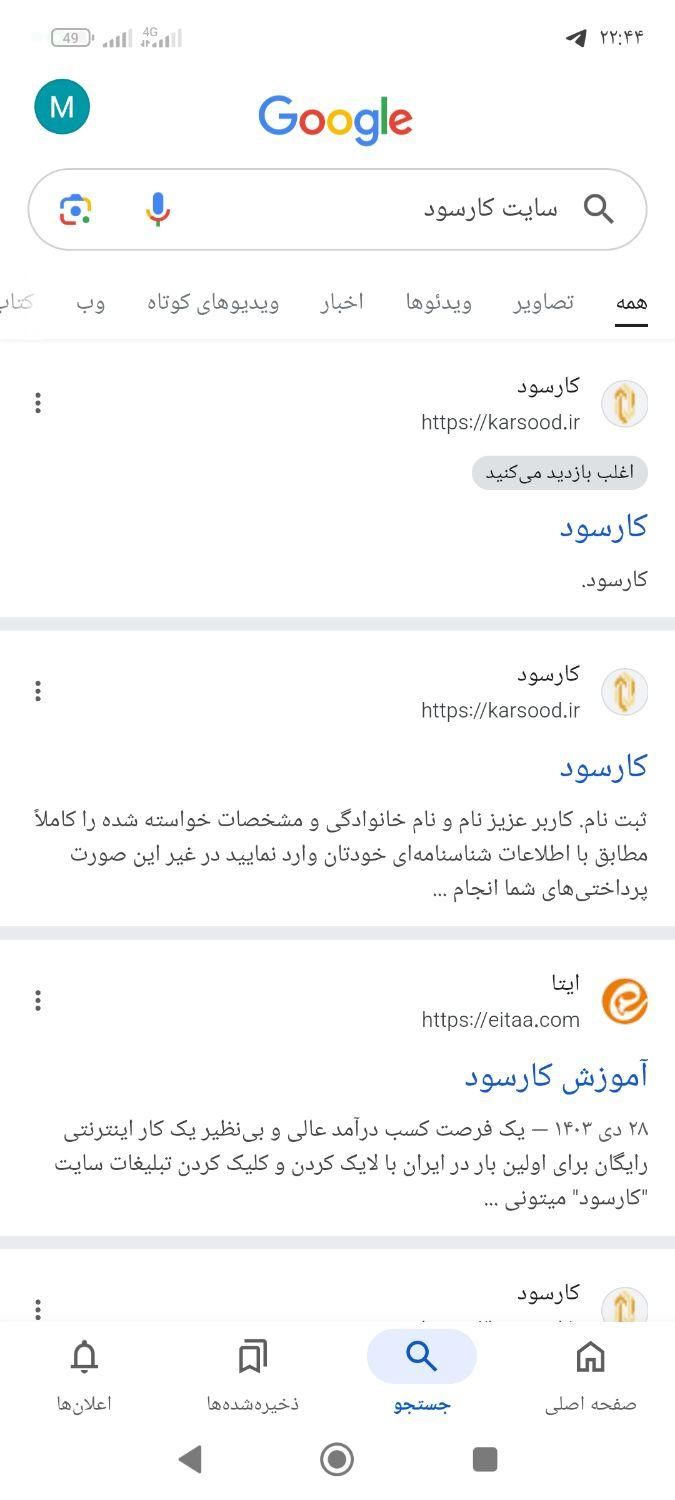The width and height of the screenshot is (675, 1500).
Task: Tap the Google Lens camera icon
Action: (76, 210)
